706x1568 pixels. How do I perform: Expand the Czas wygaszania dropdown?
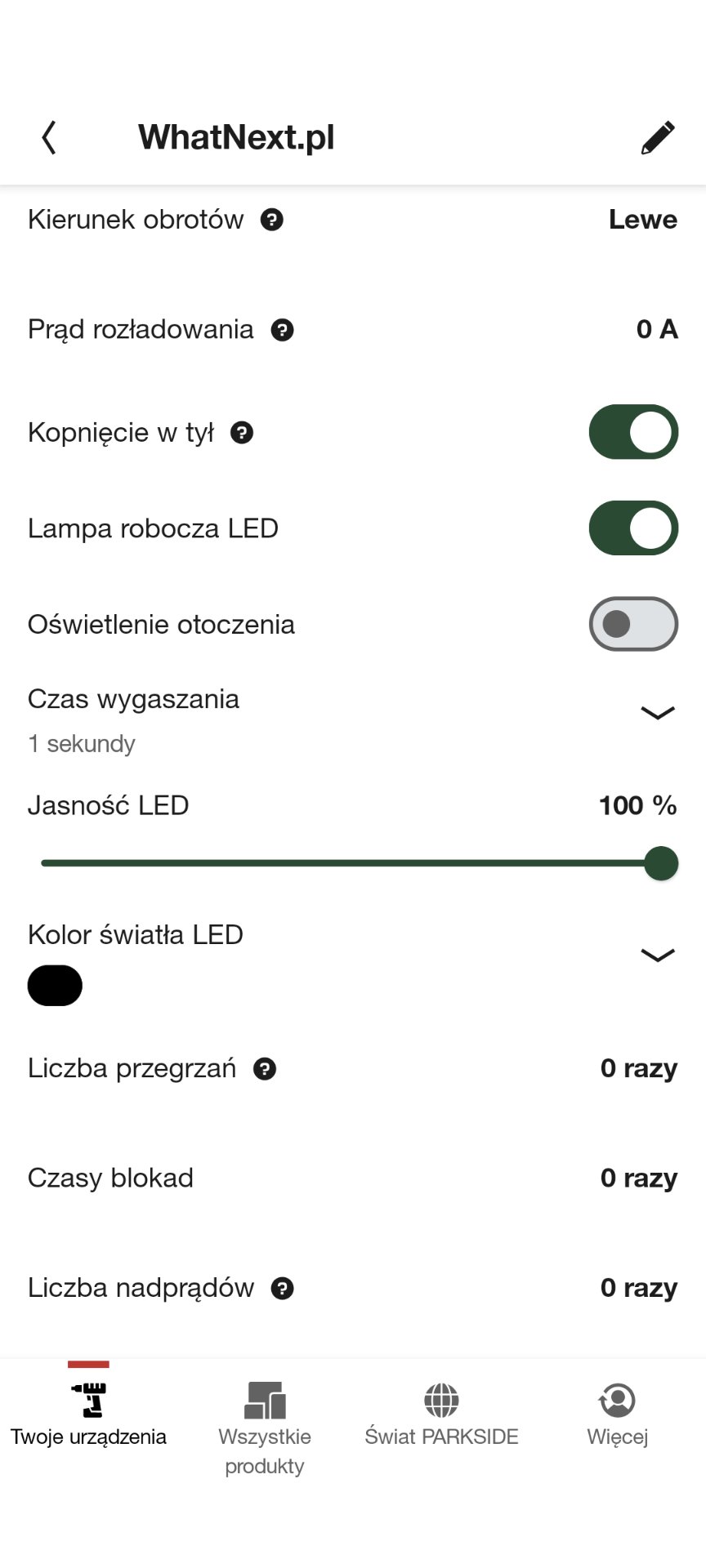pos(657,713)
